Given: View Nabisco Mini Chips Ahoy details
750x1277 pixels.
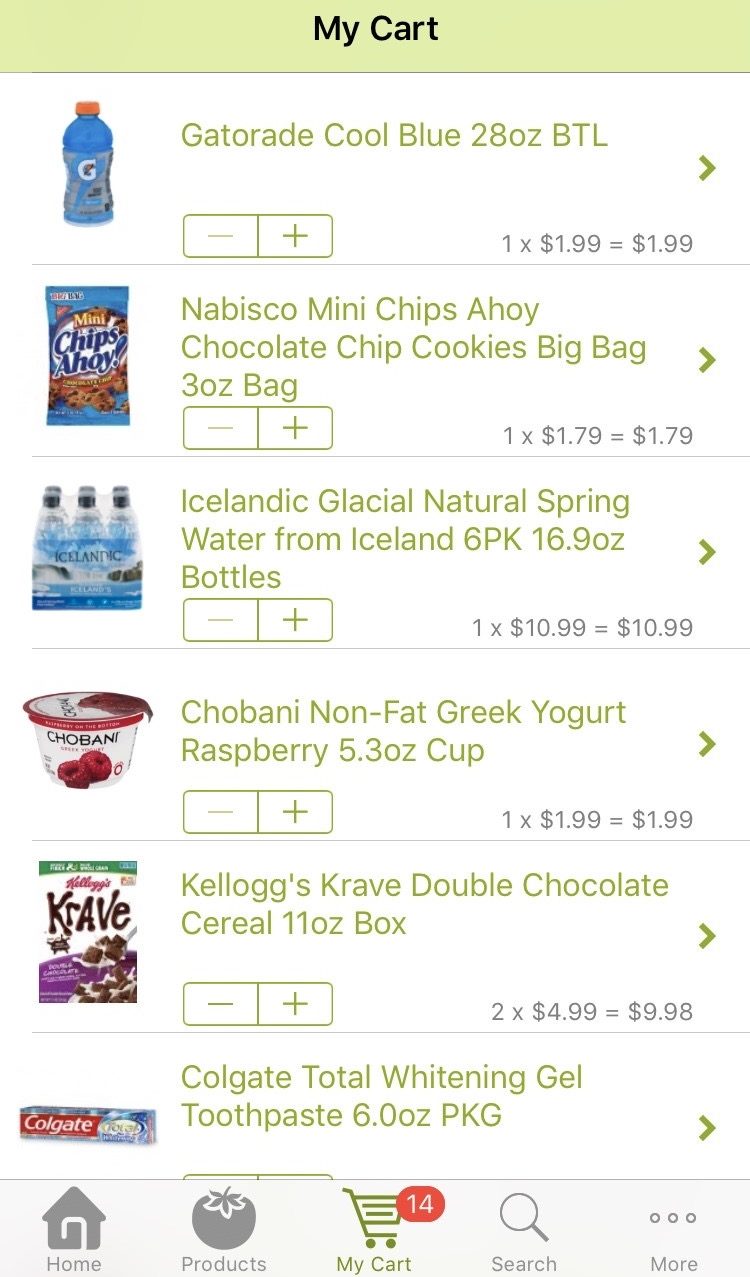Looking at the screenshot, I should [707, 360].
